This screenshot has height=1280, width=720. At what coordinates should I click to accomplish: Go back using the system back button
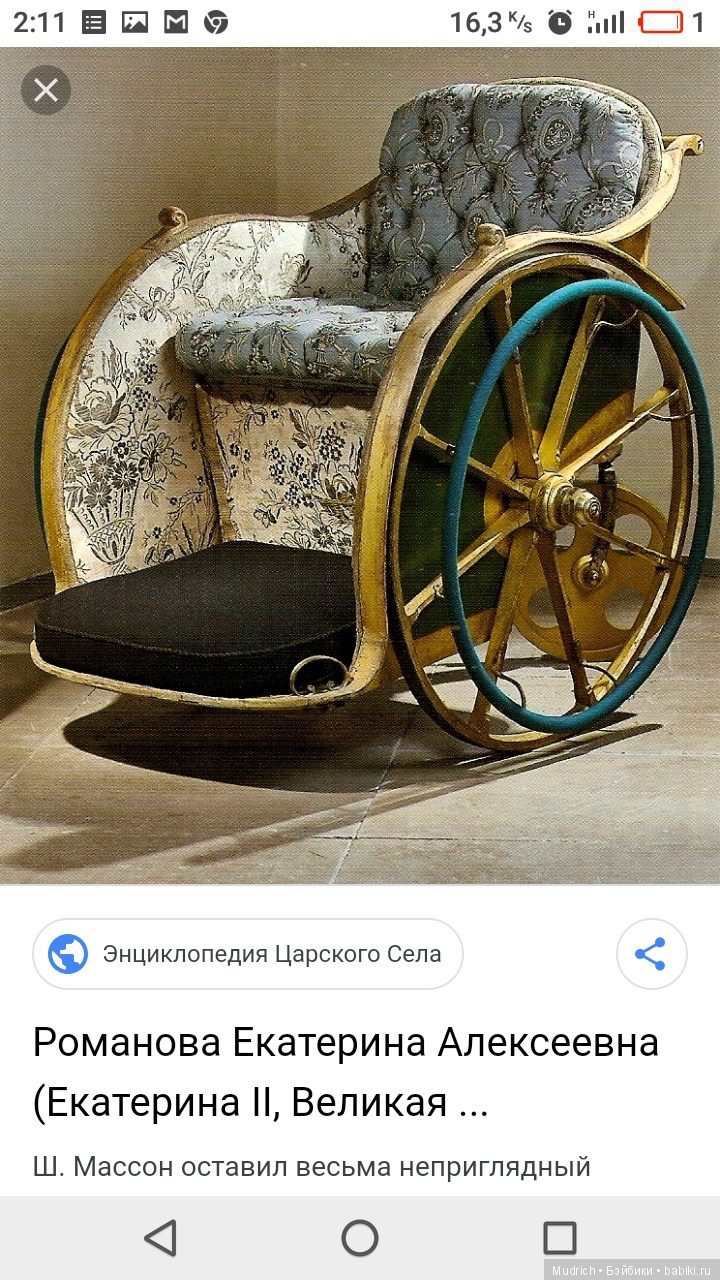click(x=160, y=1237)
